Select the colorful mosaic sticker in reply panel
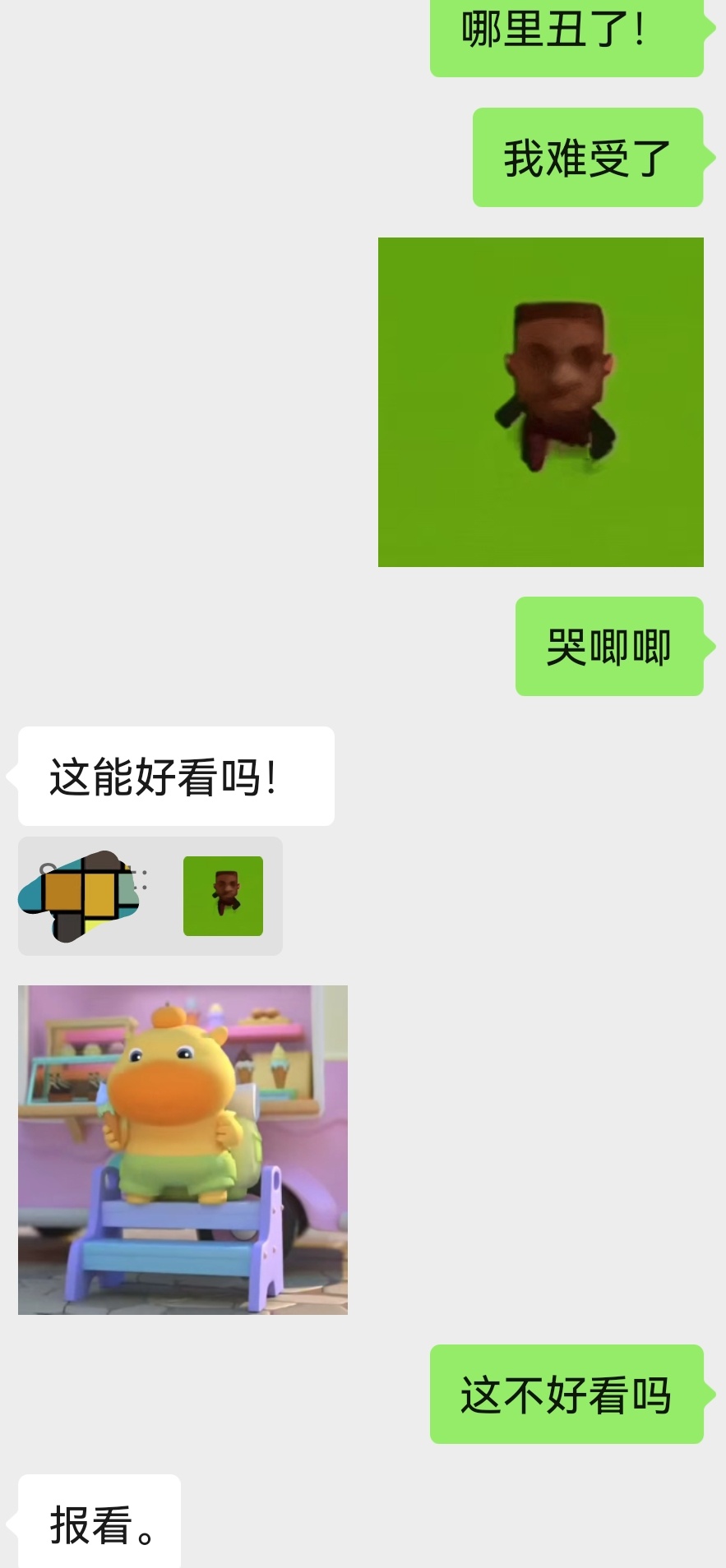Image resolution: width=726 pixels, height=1568 pixels. pos(78,894)
